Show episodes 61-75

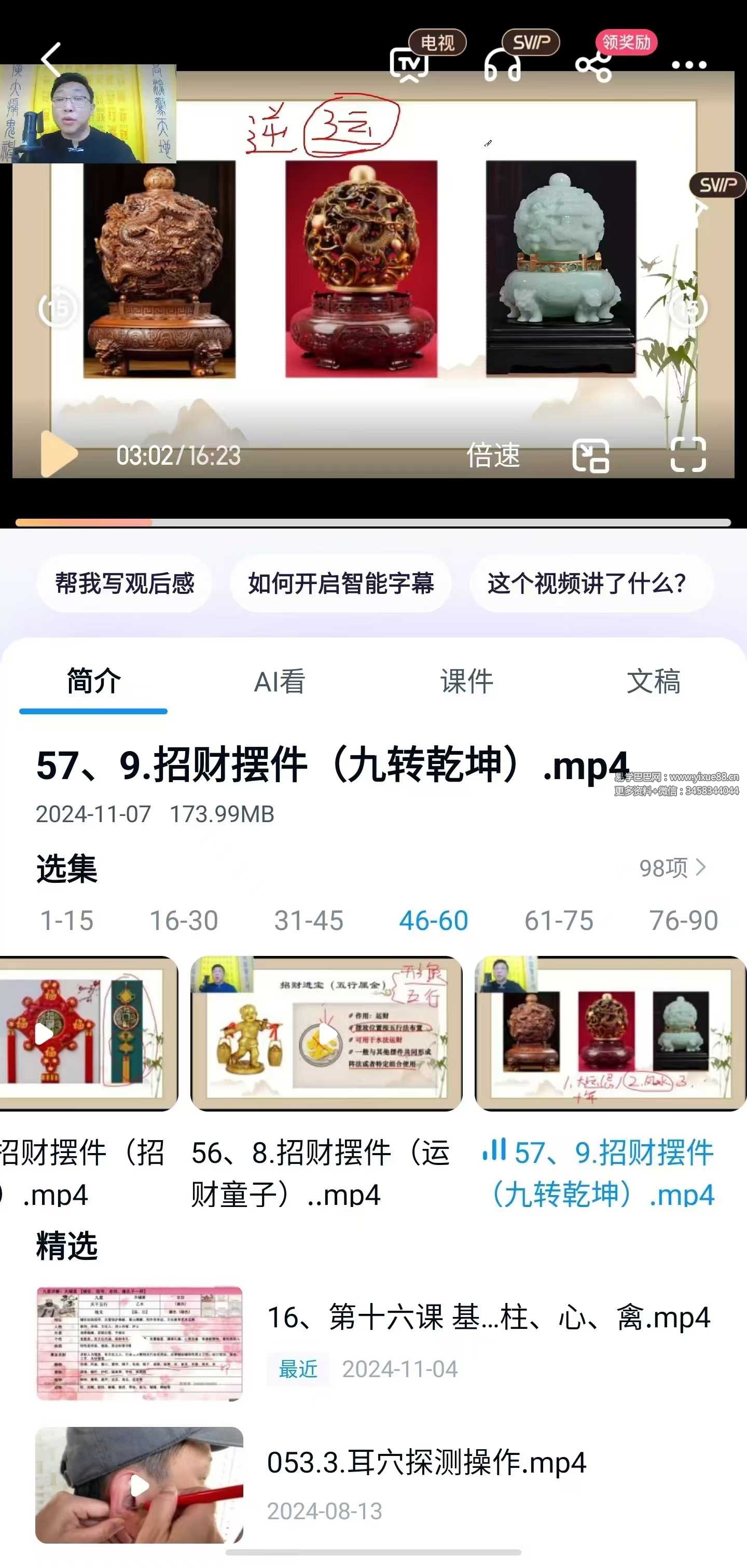click(x=558, y=920)
